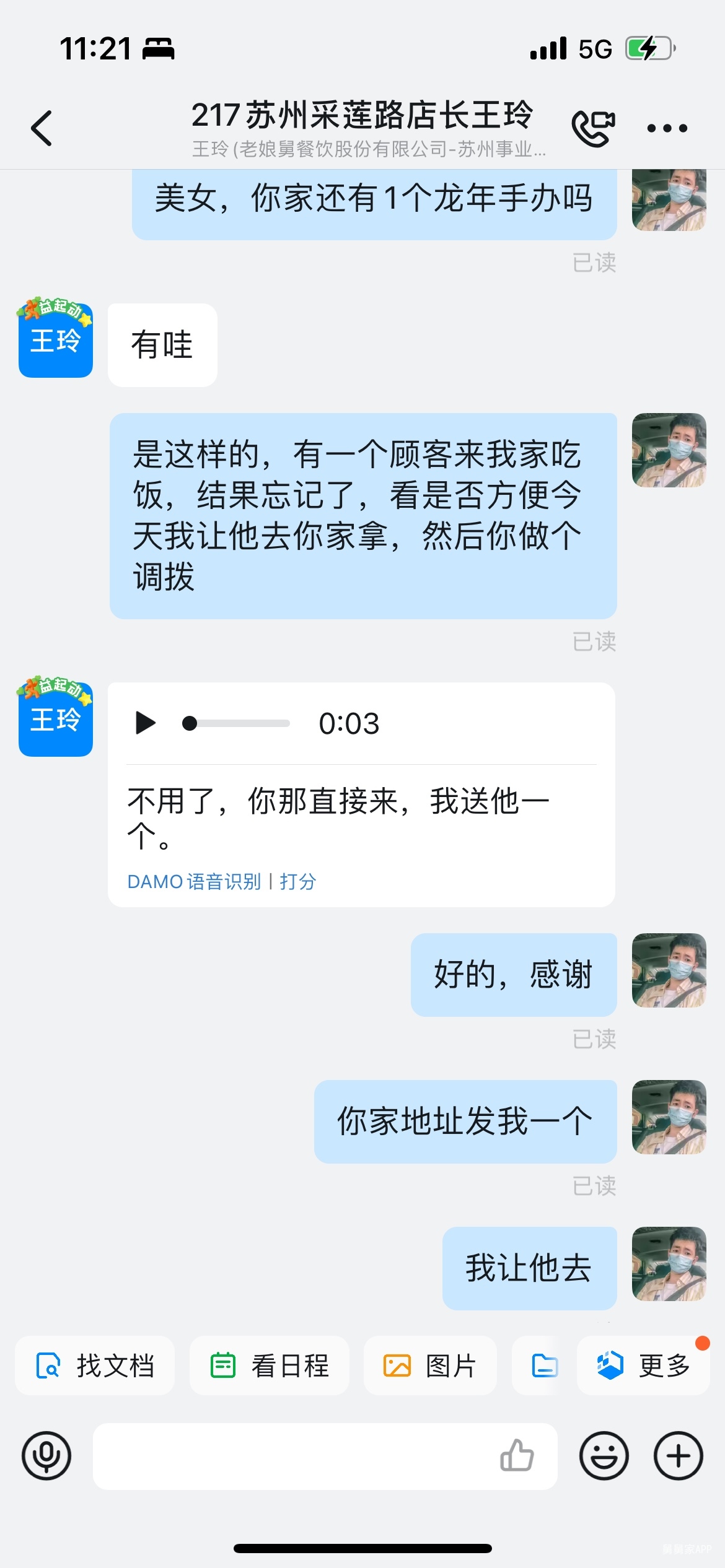
Task: Open the 更多 shortcut
Action: (643, 1365)
